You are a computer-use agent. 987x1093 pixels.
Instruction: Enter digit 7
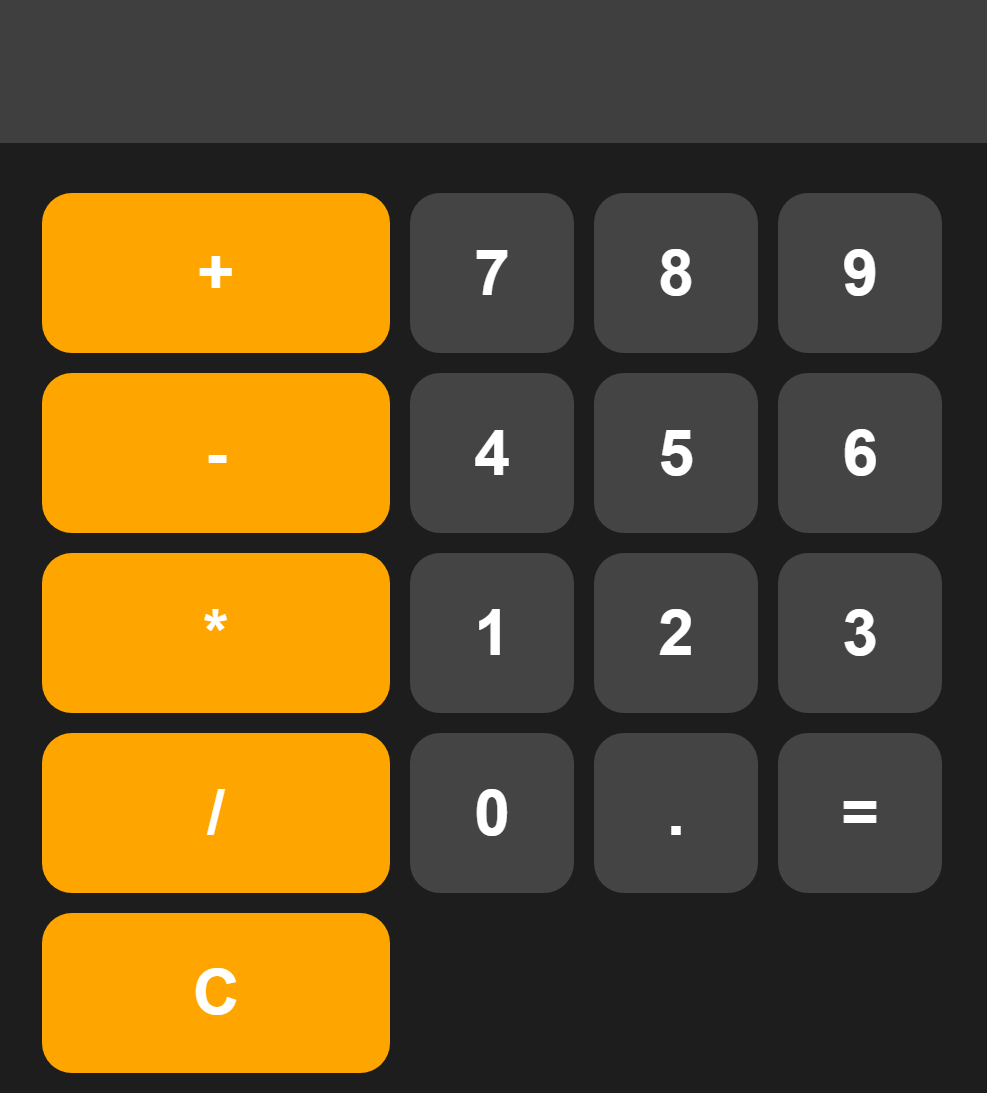tap(492, 273)
